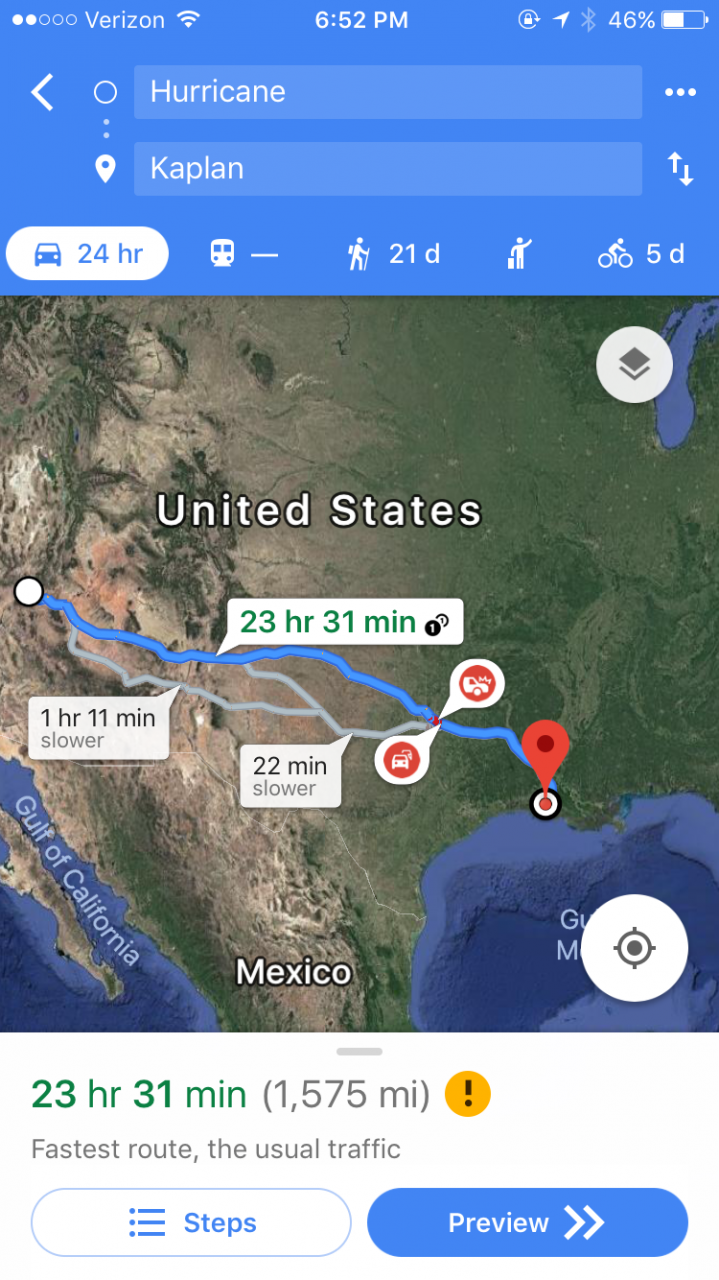Tap the red destination pin at Kaplan
The height and width of the screenshot is (1280, 719).
(x=546, y=749)
